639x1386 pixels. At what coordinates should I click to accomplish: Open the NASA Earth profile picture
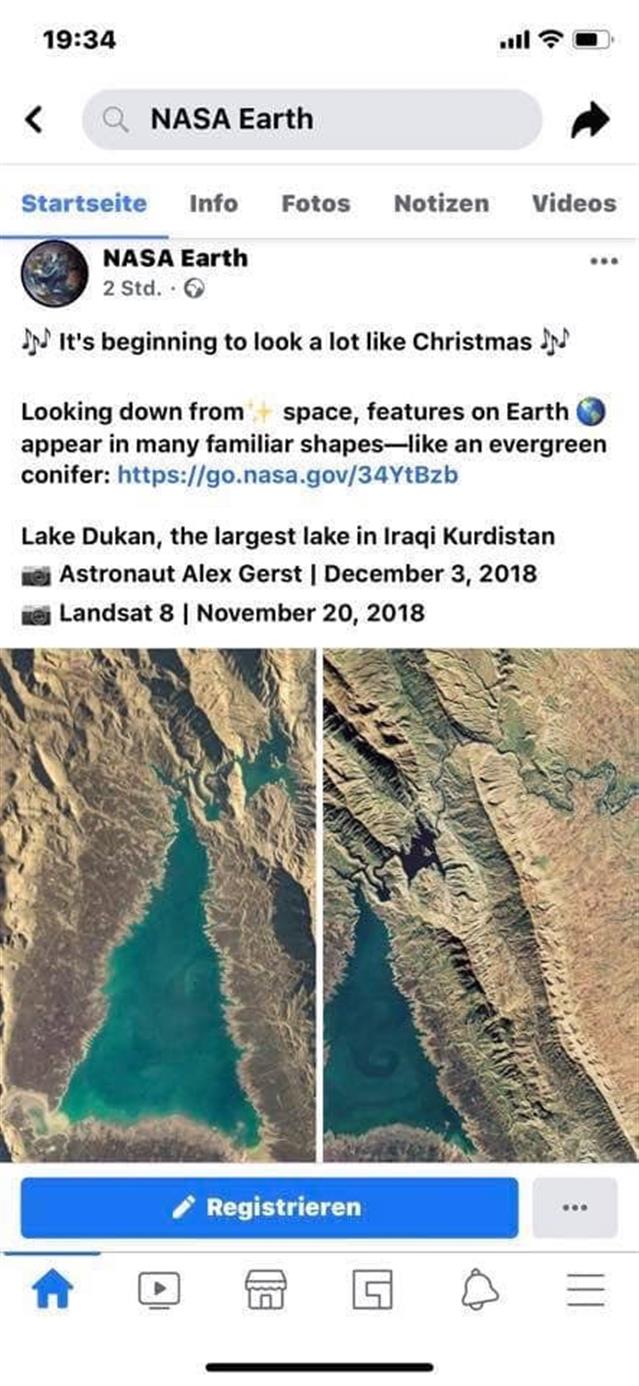pos(54,273)
